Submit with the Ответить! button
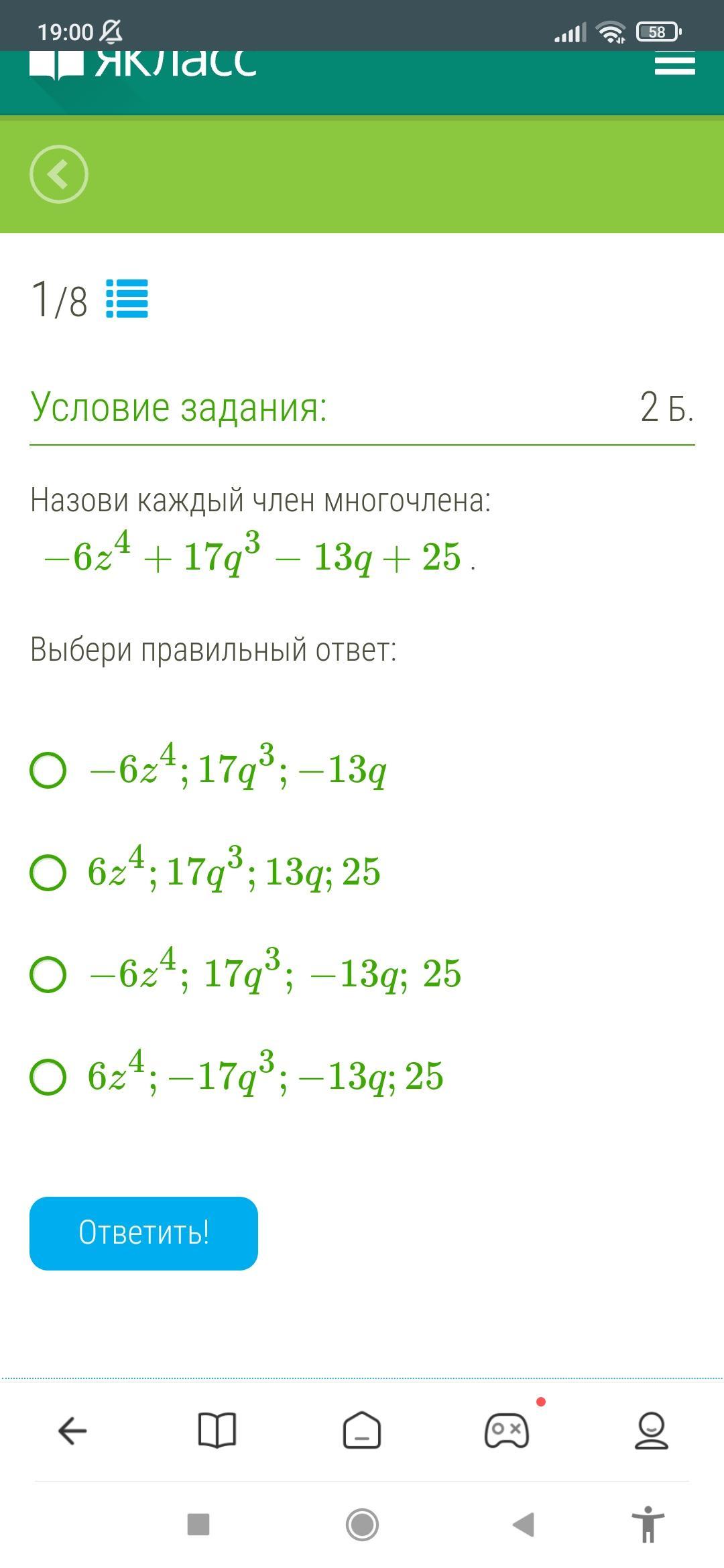724x1568 pixels. (x=143, y=1233)
